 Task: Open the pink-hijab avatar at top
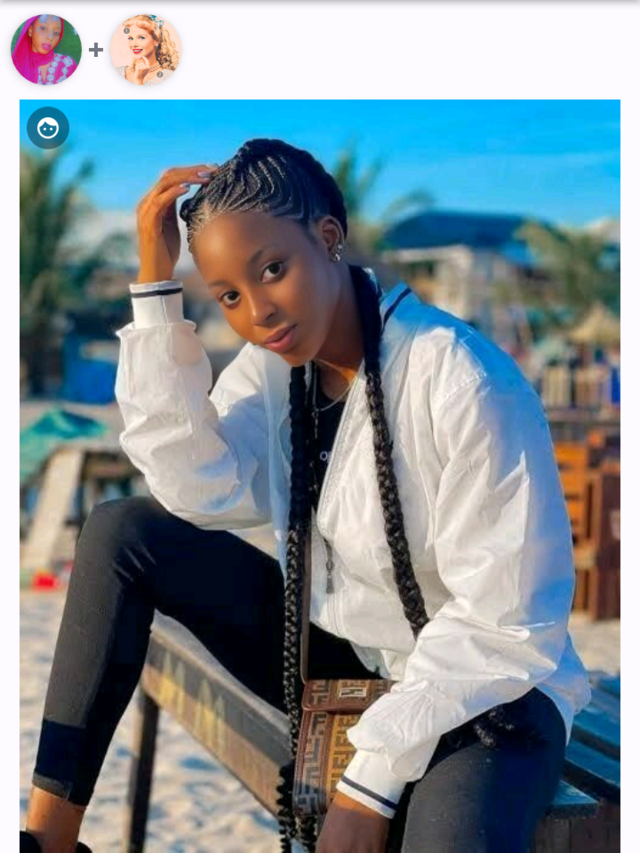46,50
